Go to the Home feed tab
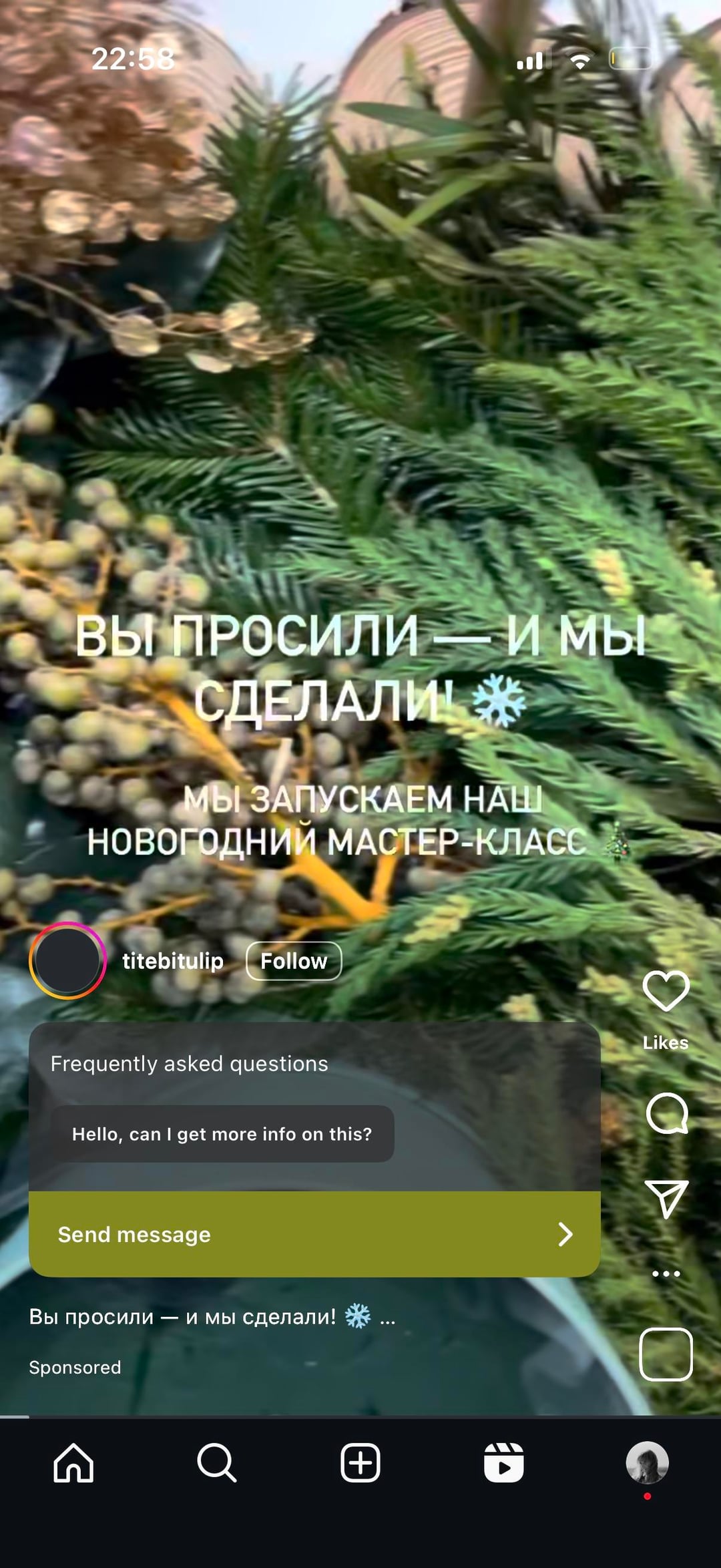This screenshot has width=721, height=1568. 73,1462
